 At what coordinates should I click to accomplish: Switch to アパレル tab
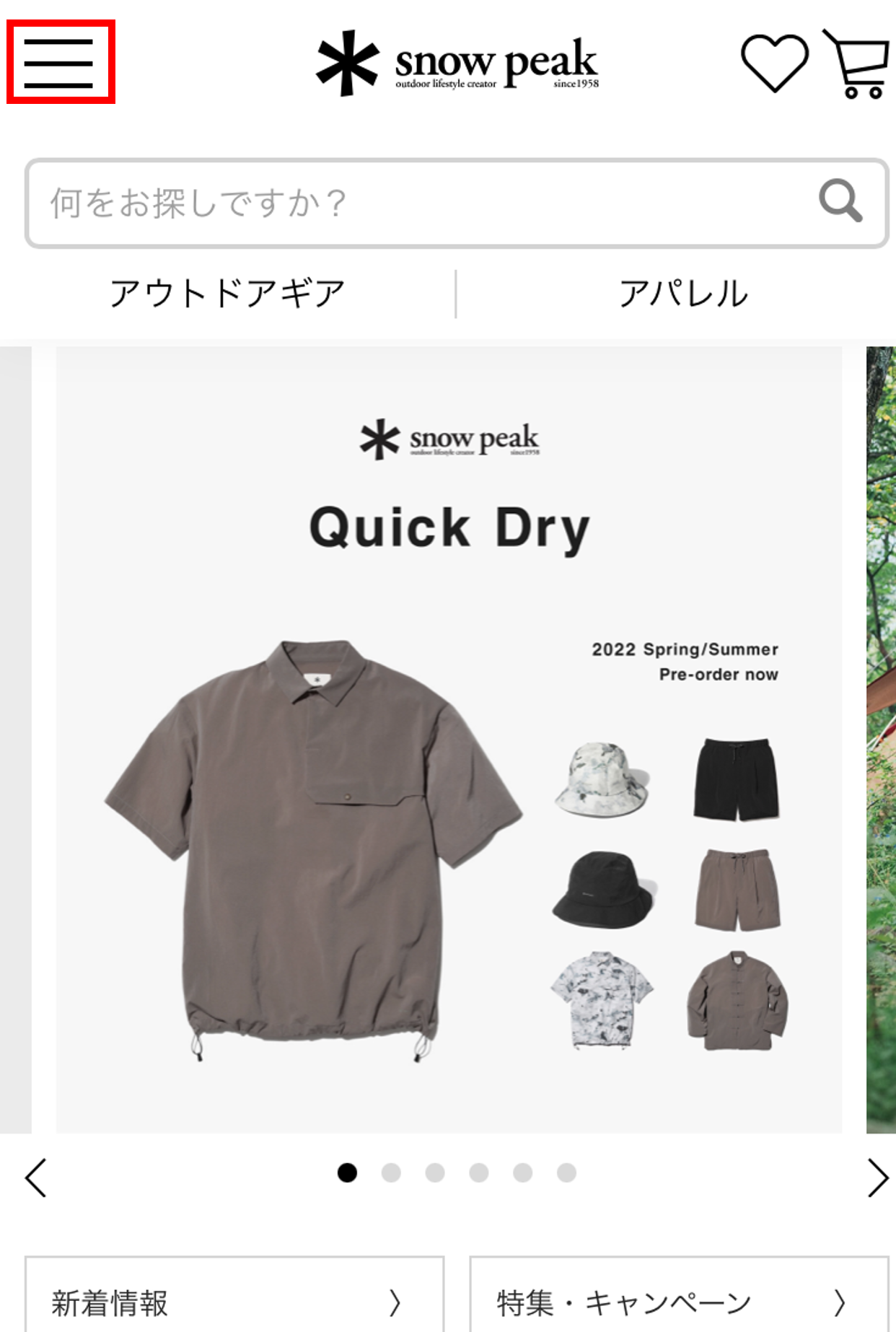(683, 294)
